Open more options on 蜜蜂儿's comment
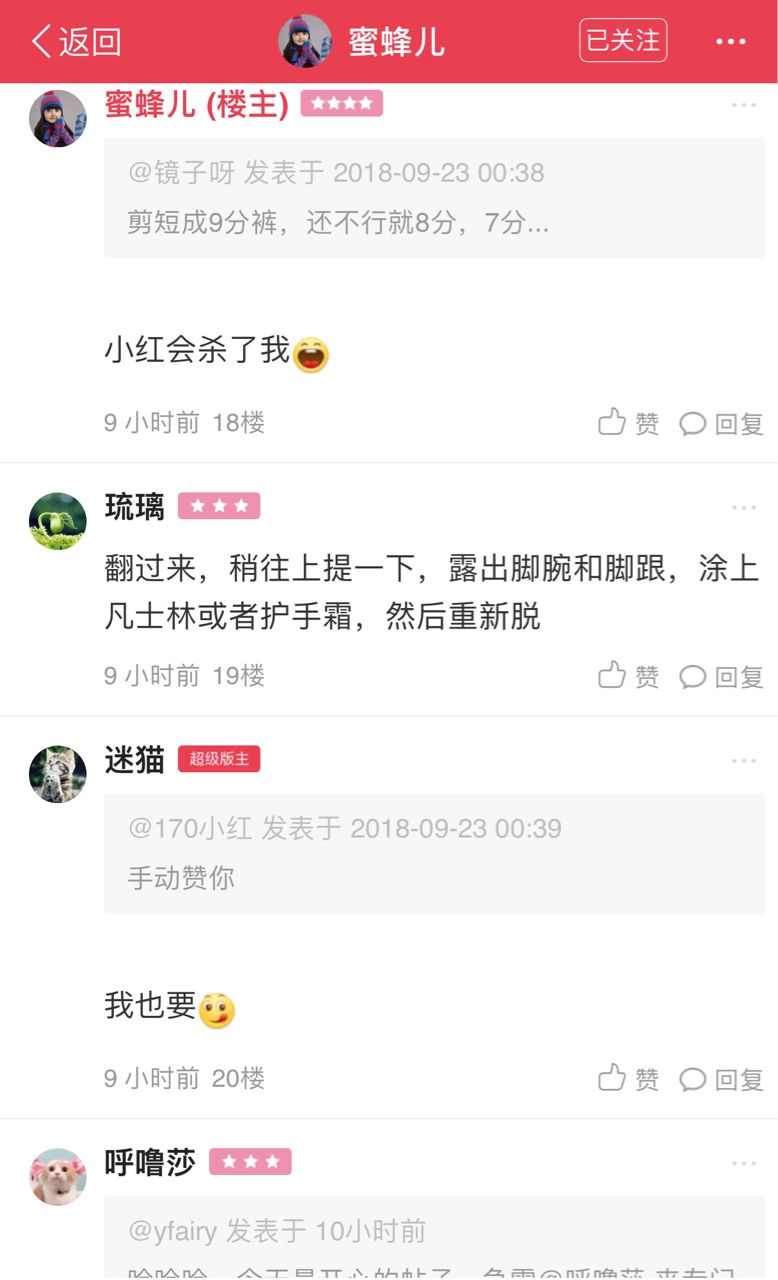778x1280 pixels. point(744,105)
